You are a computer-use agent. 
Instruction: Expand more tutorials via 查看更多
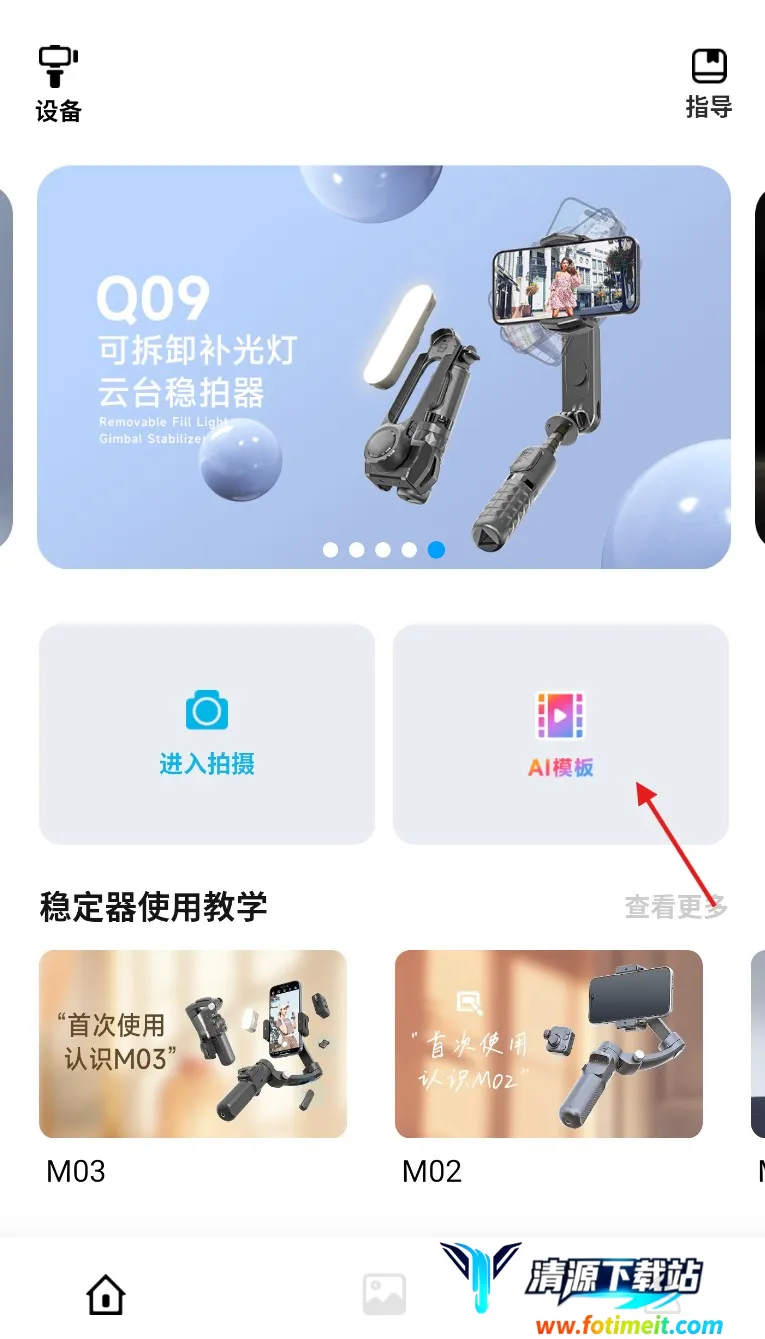[675, 908]
